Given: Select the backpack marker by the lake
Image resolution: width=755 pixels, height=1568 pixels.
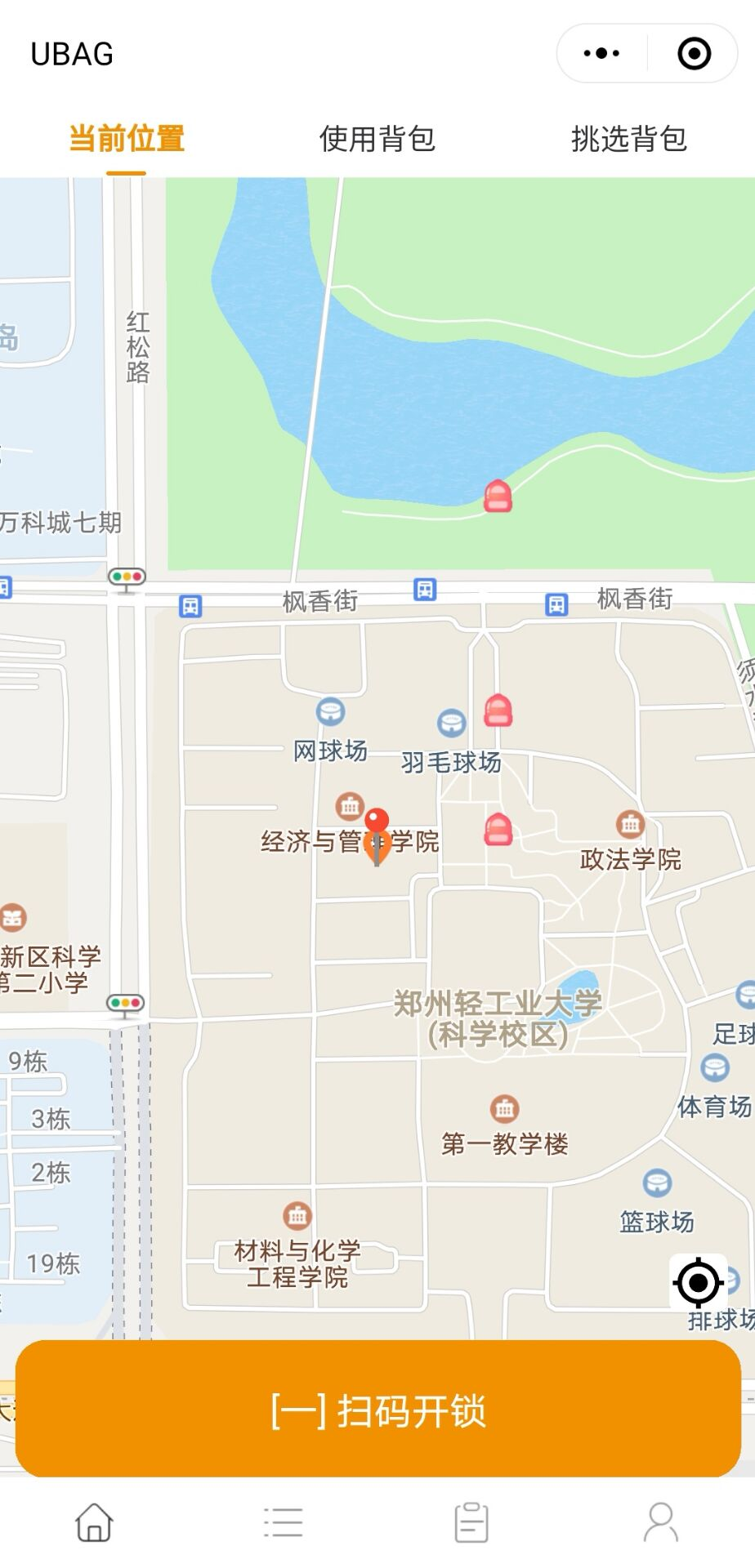Looking at the screenshot, I should pyautogui.click(x=498, y=496).
